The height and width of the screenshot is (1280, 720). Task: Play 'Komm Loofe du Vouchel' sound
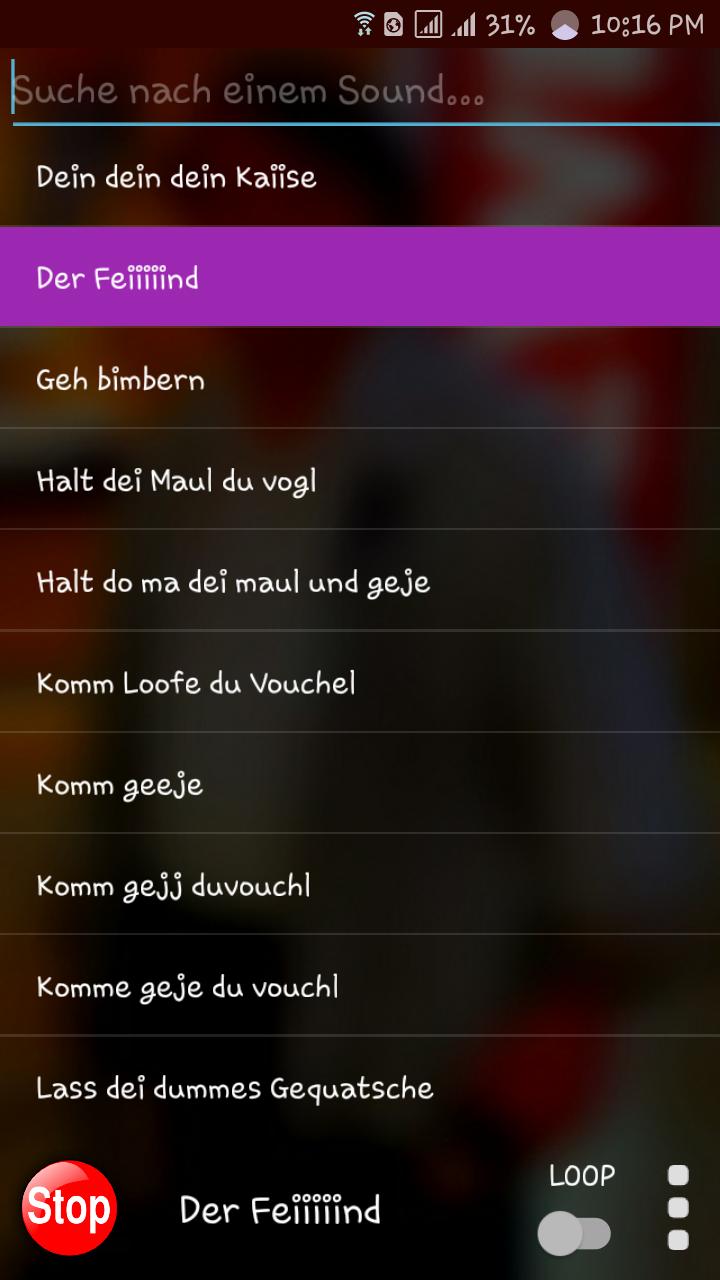click(360, 683)
